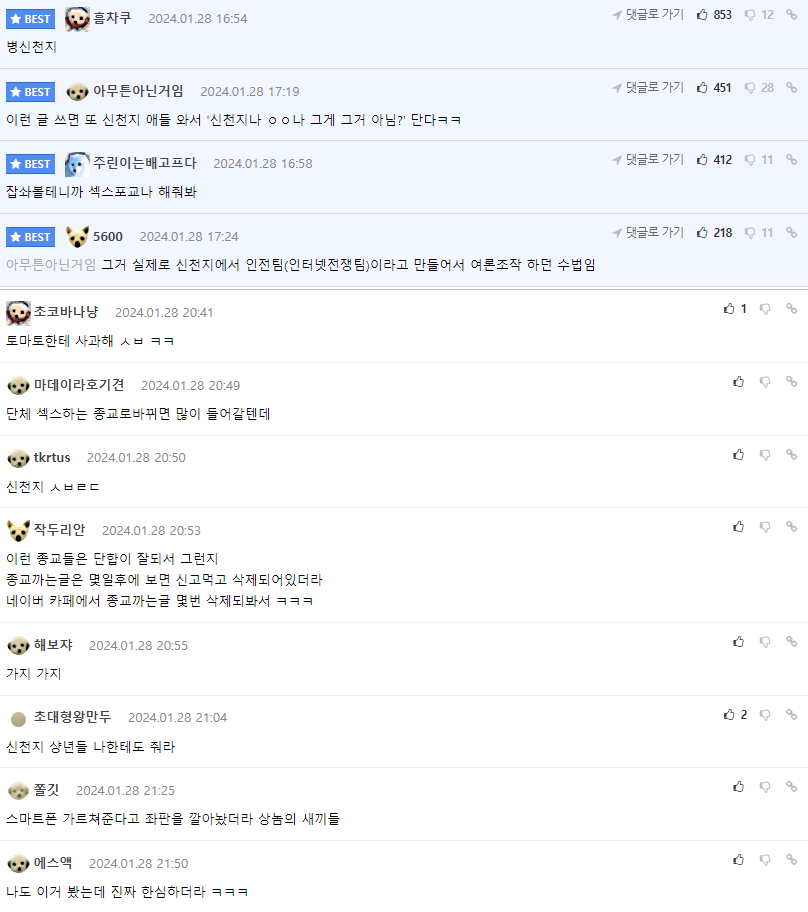The image size is (808, 912).
Task: Copy link of 주린이는배고프다's comment
Action: (791, 160)
